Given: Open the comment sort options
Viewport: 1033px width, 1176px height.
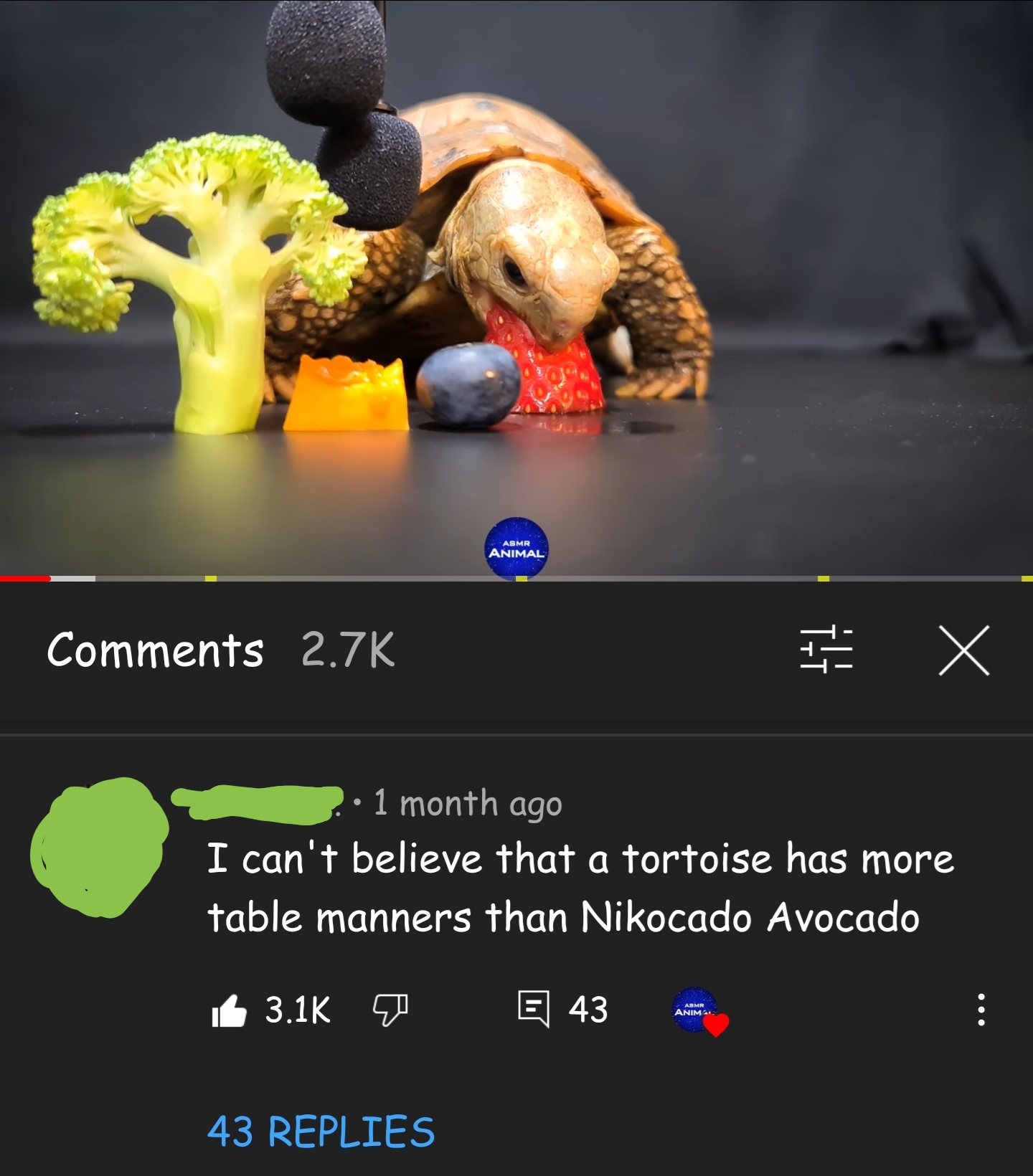Looking at the screenshot, I should coord(826,650).
